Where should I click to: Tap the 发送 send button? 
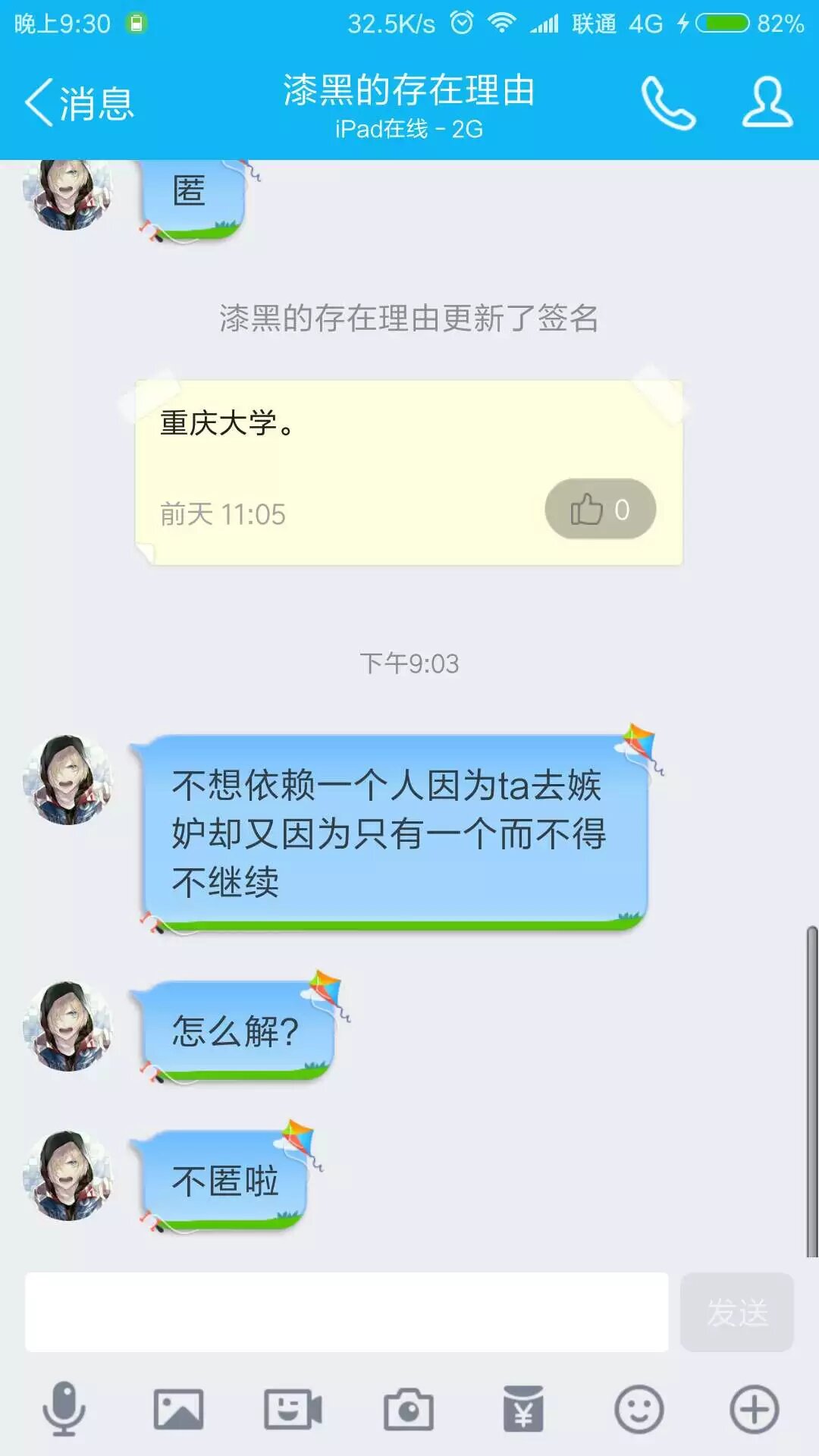736,1313
